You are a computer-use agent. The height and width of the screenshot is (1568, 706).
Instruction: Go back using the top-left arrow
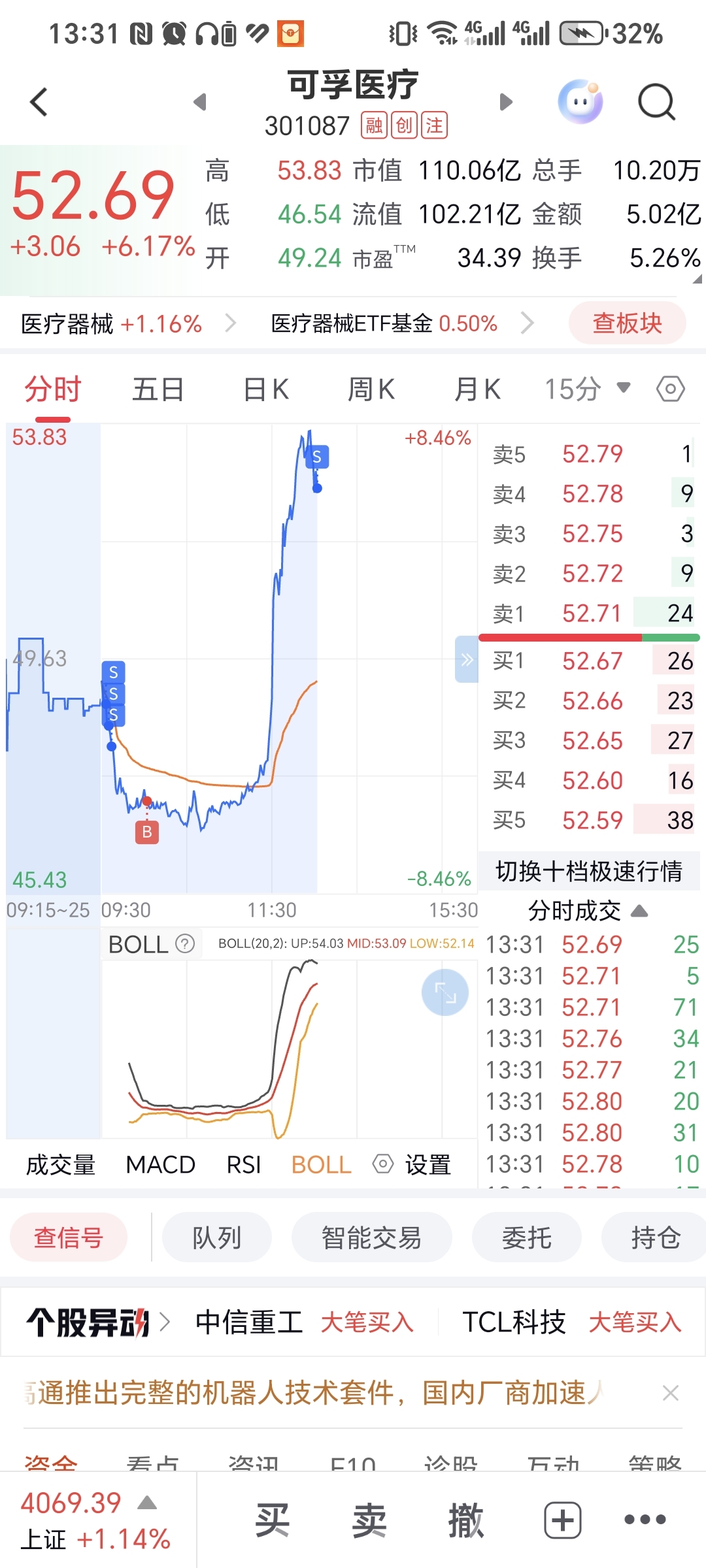click(x=39, y=102)
